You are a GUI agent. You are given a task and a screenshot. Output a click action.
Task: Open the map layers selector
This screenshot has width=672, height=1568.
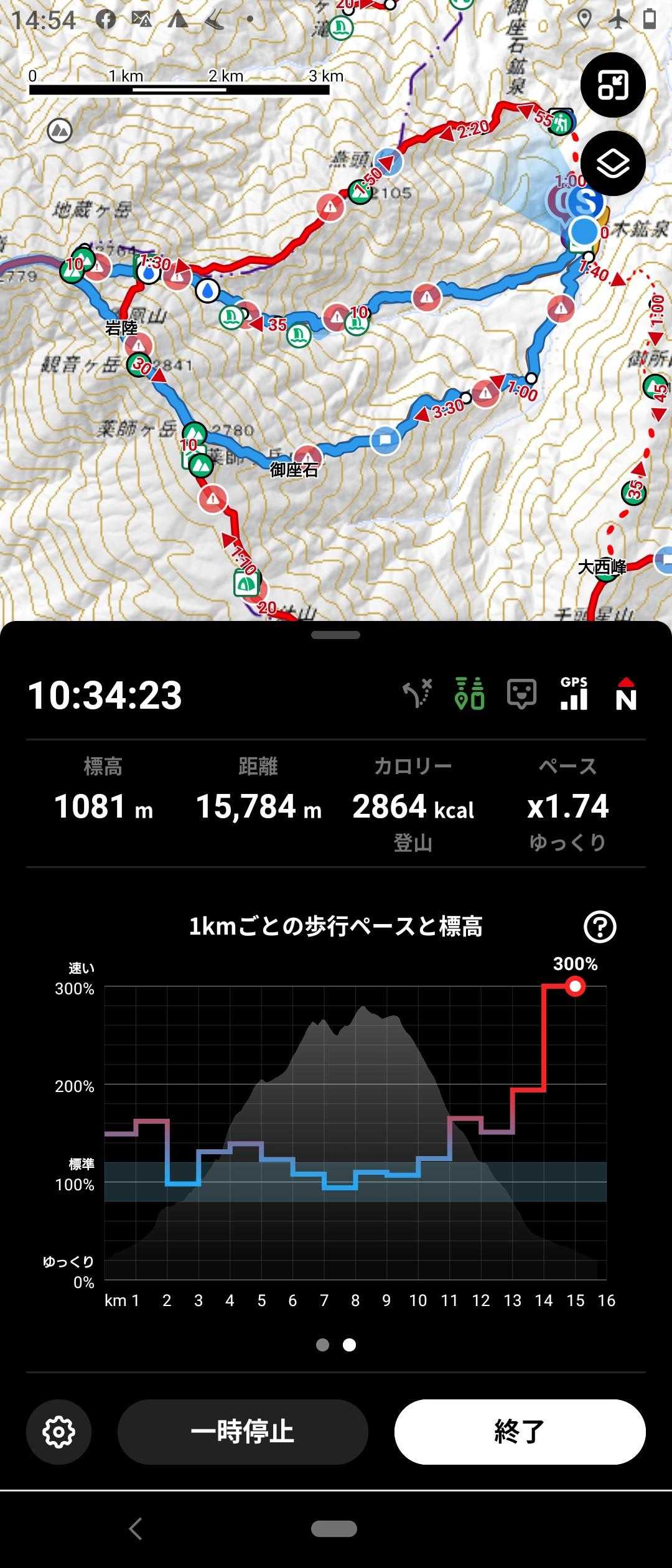point(613,163)
